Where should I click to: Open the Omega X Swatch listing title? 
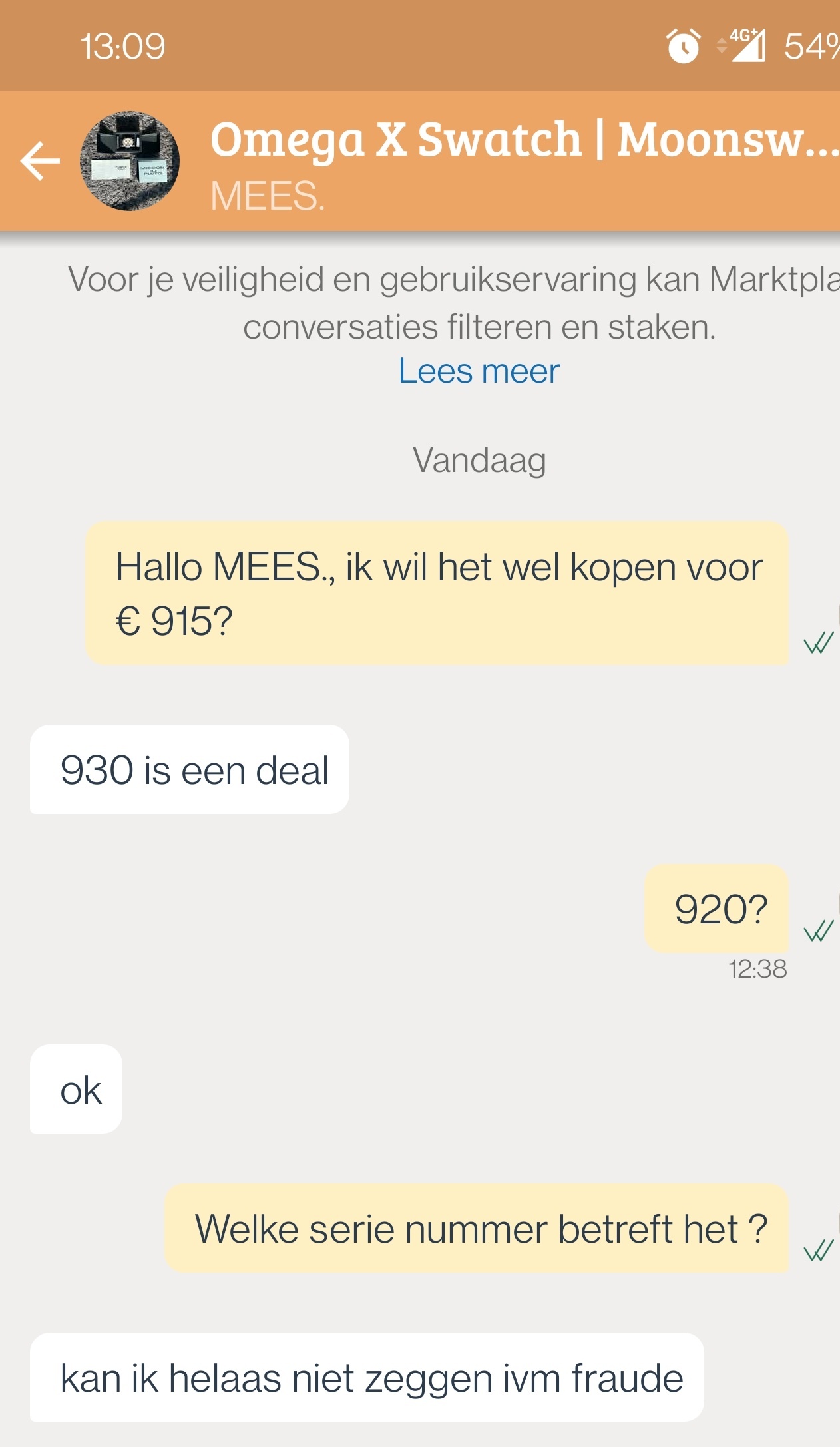(x=525, y=140)
